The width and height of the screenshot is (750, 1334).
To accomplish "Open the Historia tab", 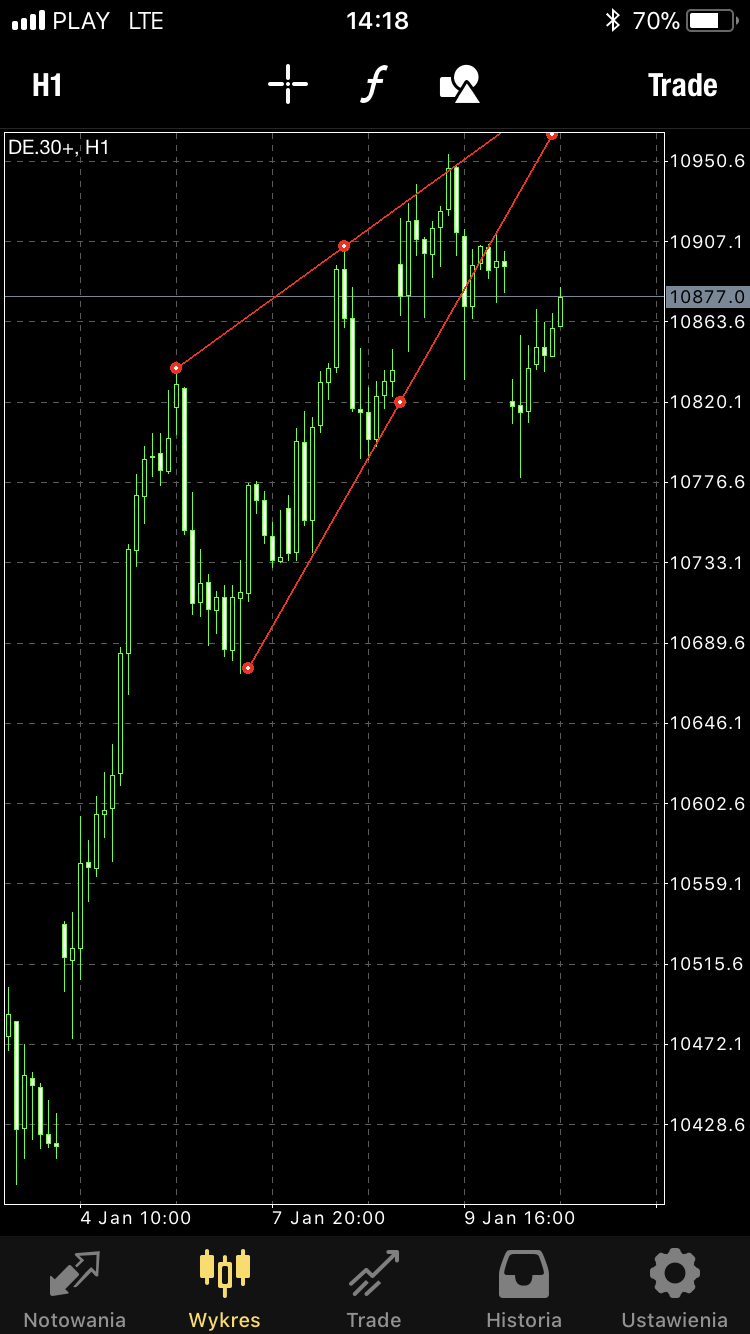I will [524, 1287].
